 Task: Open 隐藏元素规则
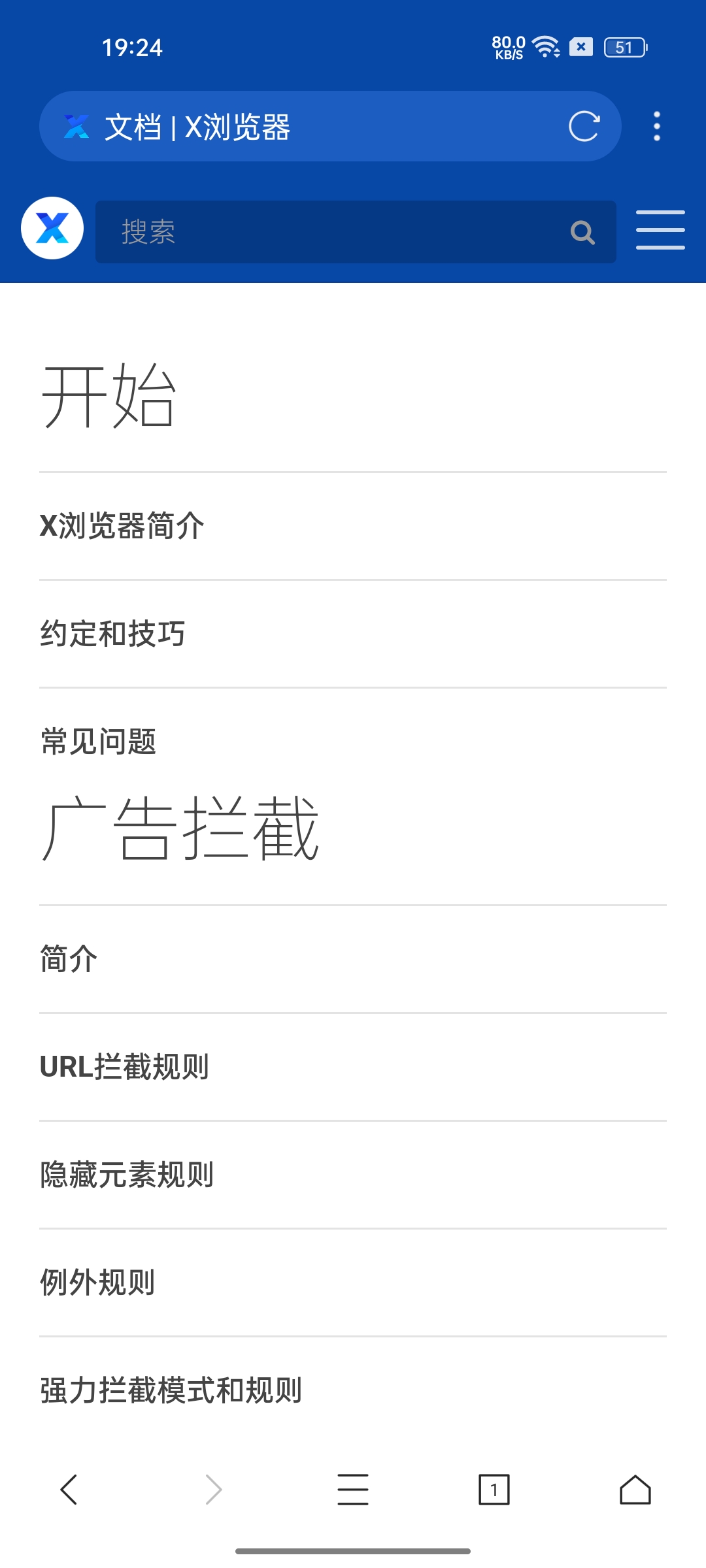127,1175
